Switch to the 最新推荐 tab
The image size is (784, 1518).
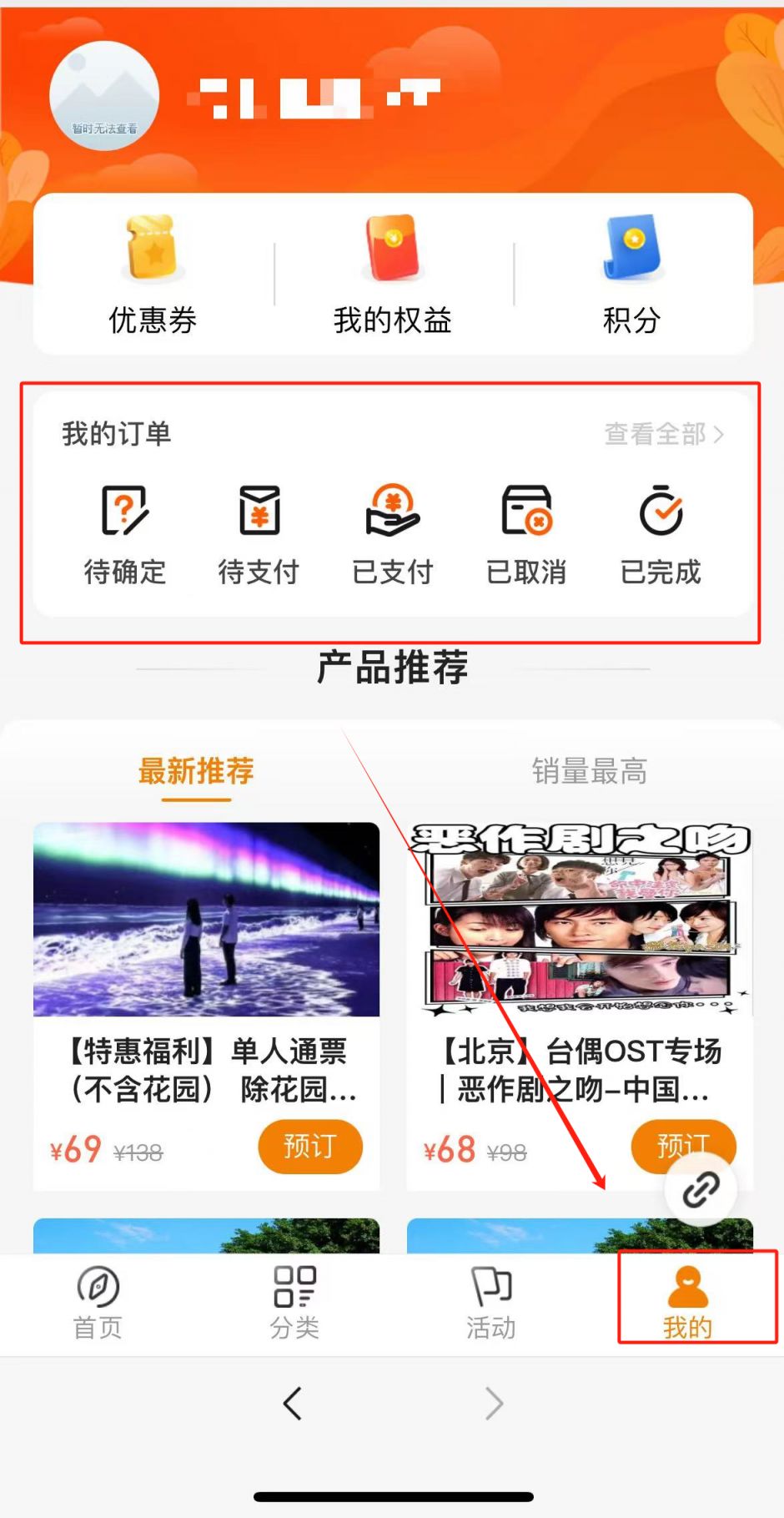196,771
